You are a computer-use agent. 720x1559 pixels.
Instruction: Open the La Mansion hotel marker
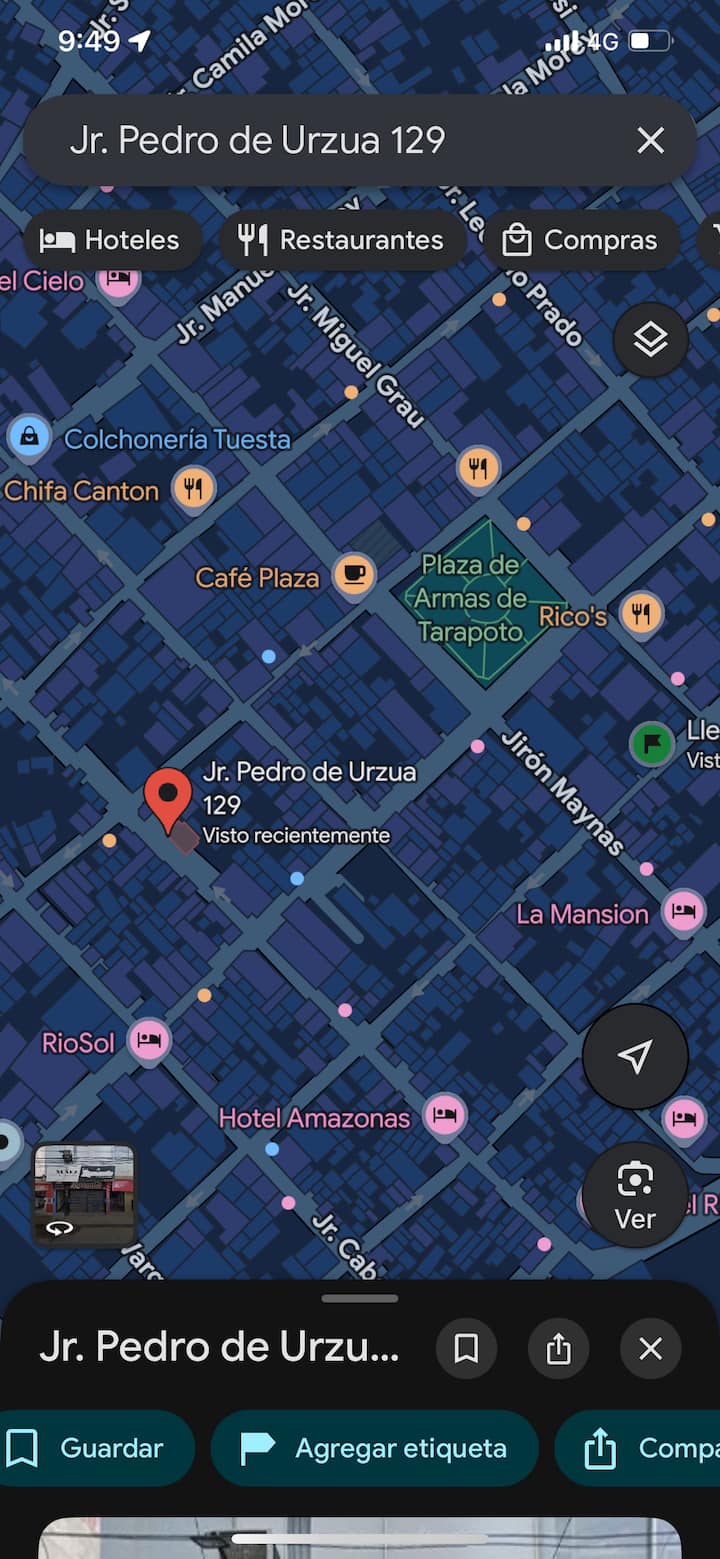(684, 911)
